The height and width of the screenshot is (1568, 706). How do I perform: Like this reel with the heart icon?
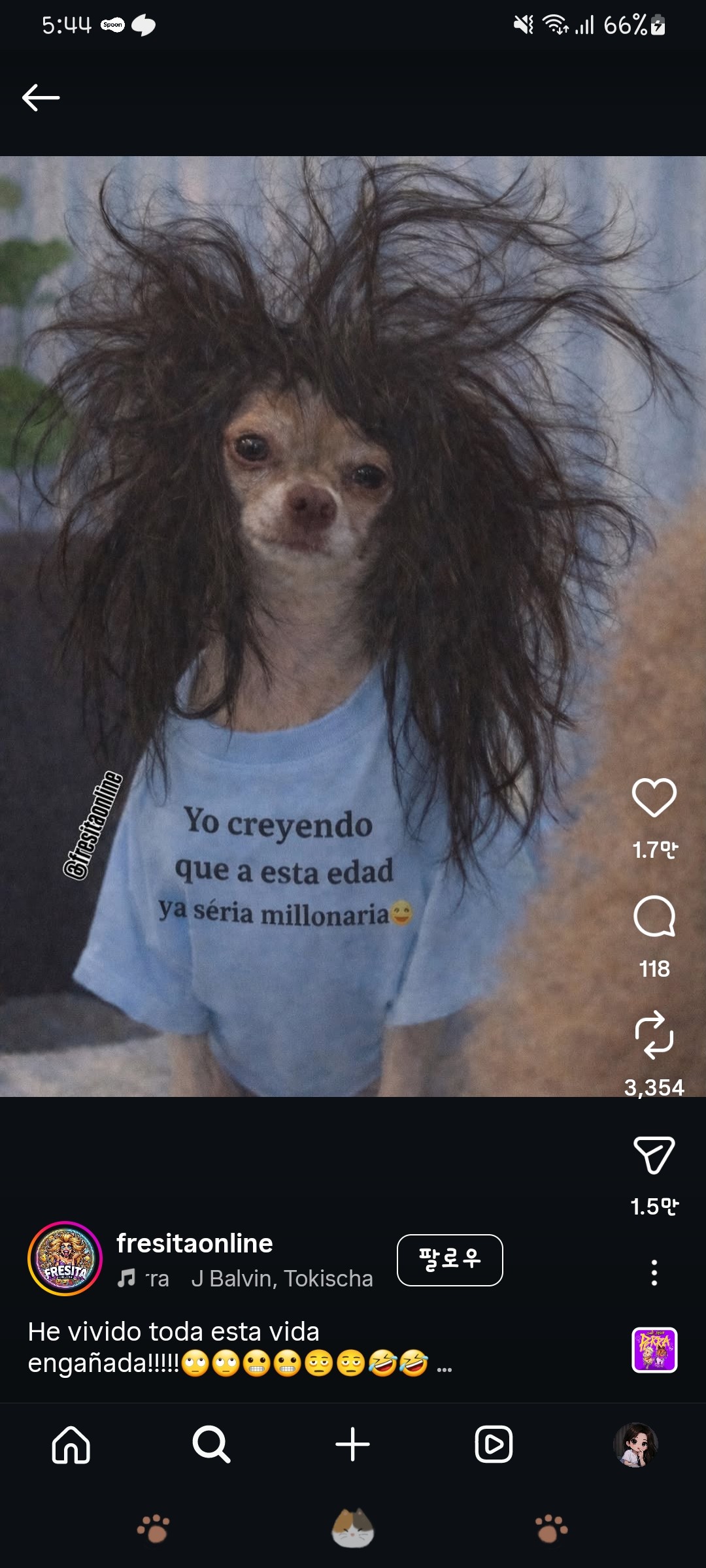tap(654, 798)
